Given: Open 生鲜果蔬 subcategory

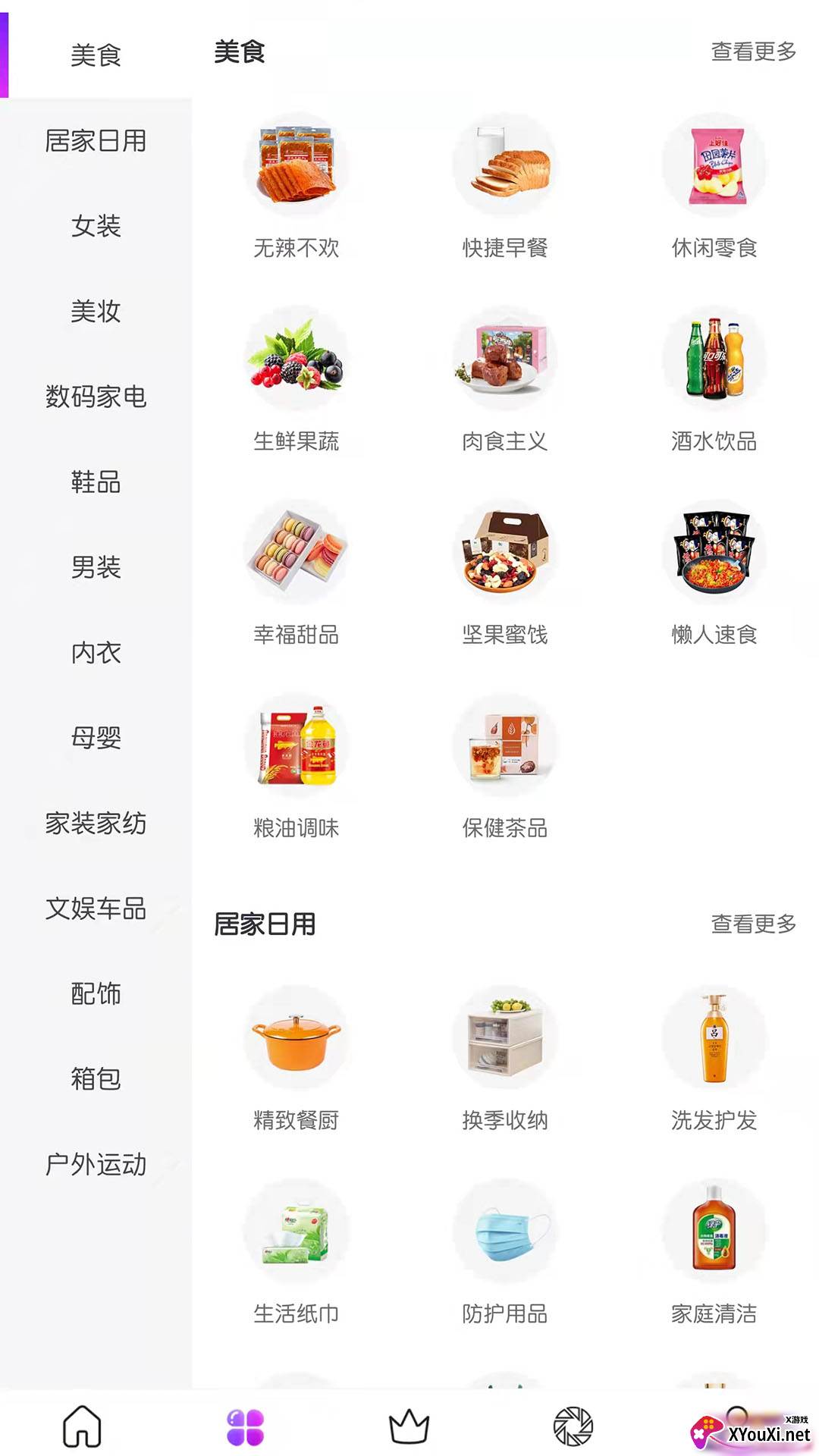Looking at the screenshot, I should (x=296, y=379).
